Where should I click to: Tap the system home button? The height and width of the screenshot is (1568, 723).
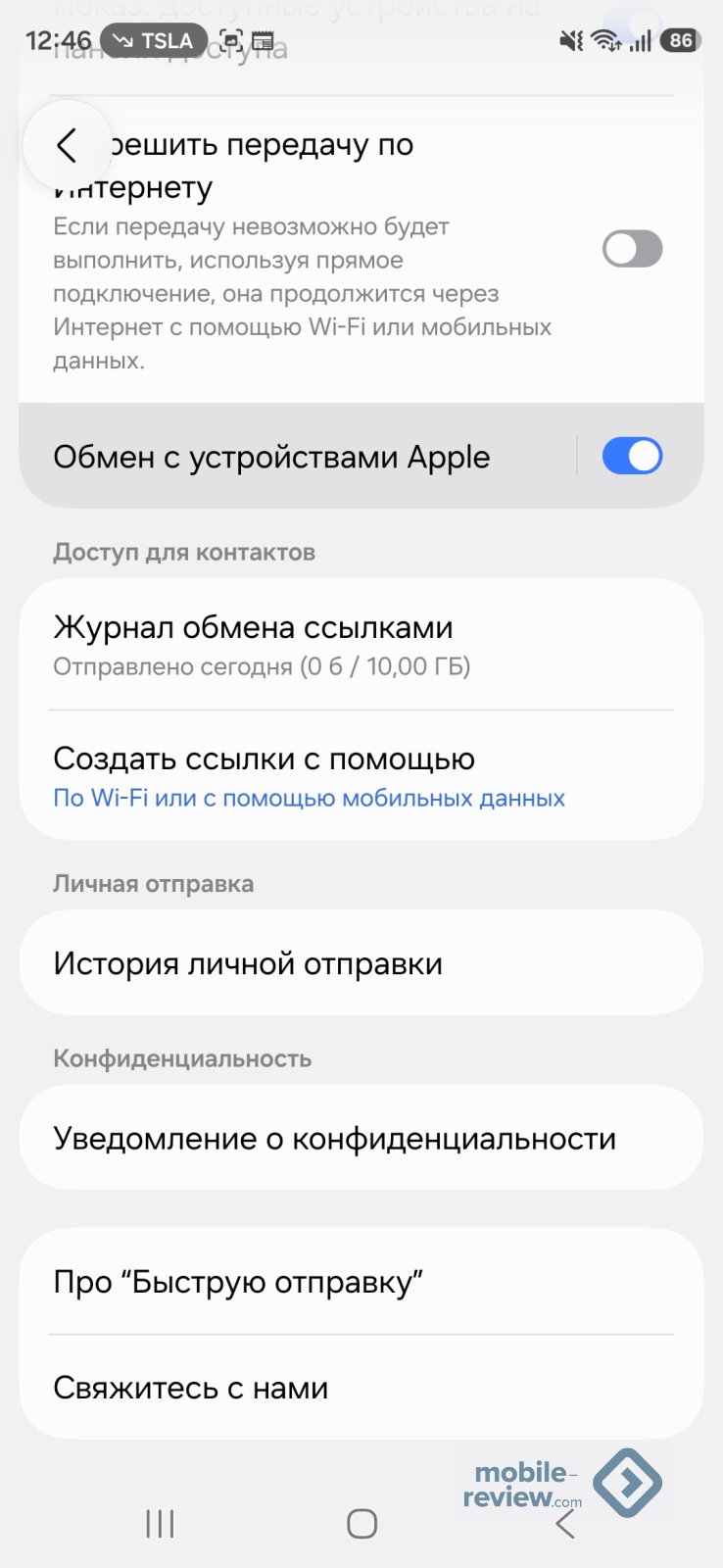[x=361, y=1523]
